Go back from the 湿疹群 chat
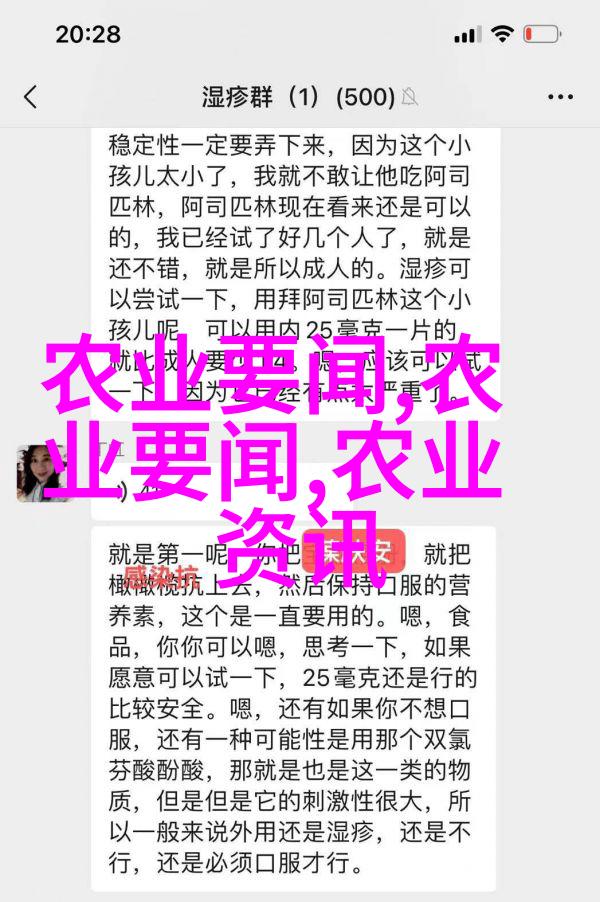 click(x=31, y=97)
